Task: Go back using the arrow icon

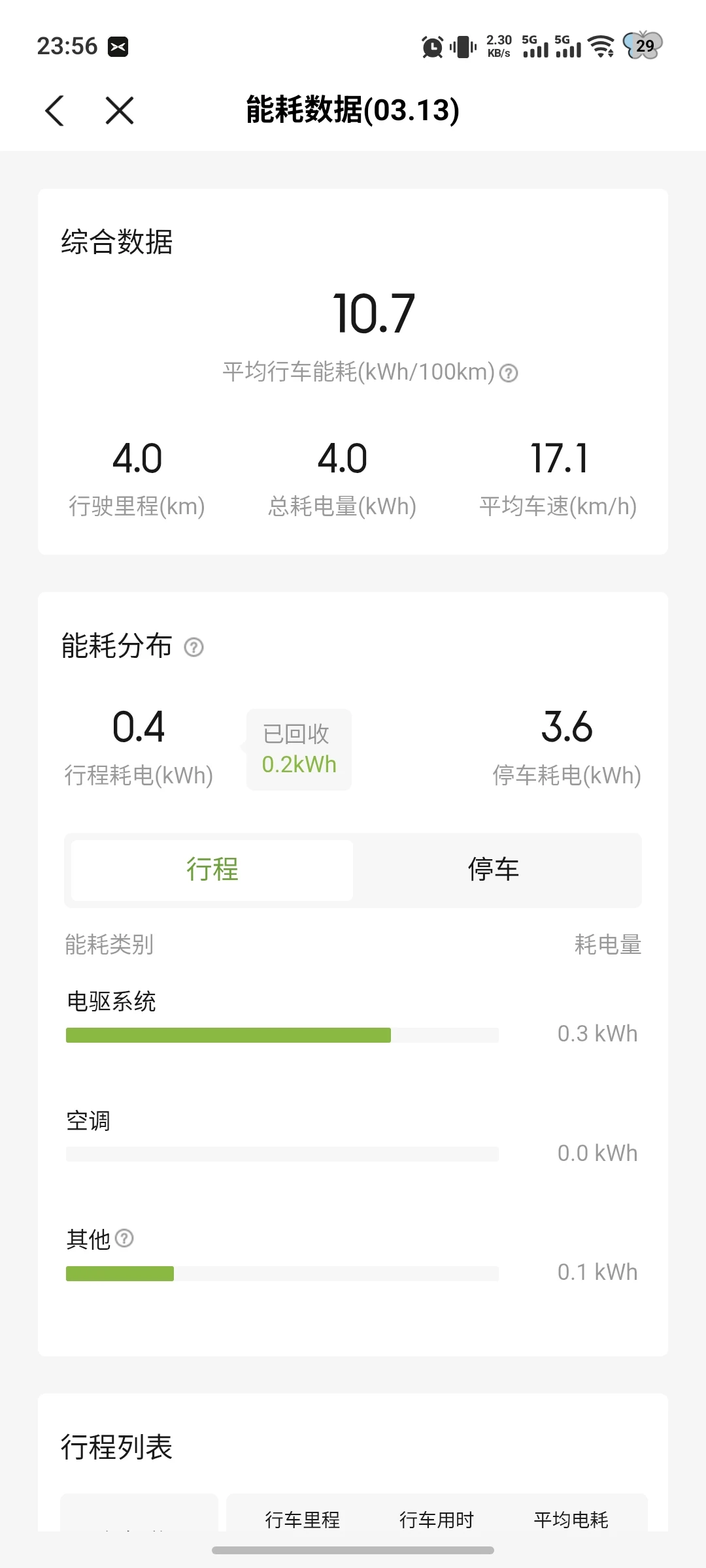Action: (55, 110)
